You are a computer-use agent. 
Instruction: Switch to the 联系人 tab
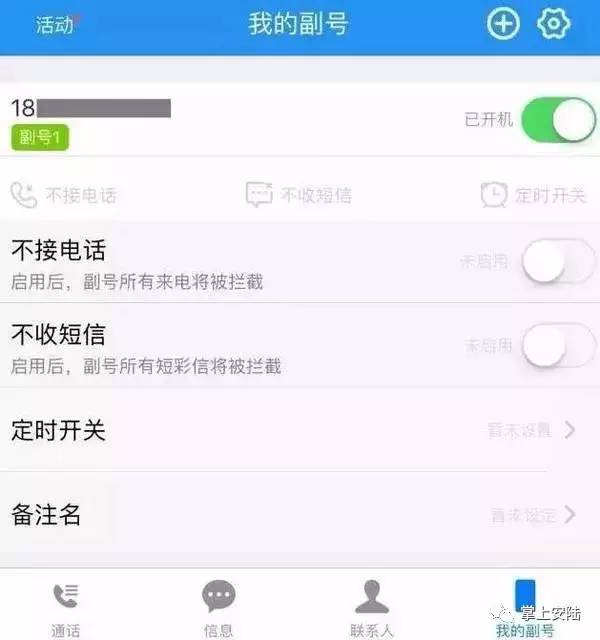pos(371,608)
